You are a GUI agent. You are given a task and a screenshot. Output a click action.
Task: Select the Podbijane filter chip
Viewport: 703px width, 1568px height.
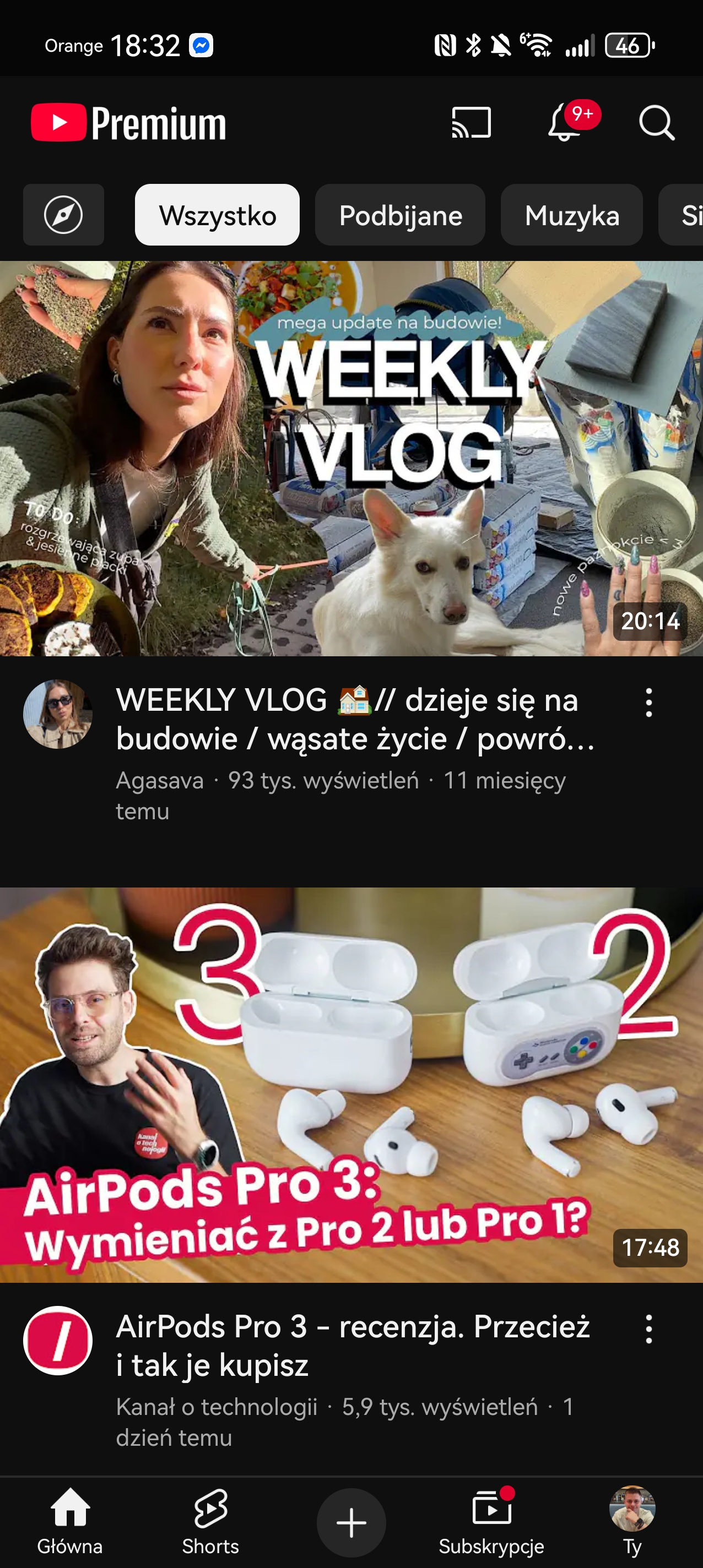[x=400, y=215]
